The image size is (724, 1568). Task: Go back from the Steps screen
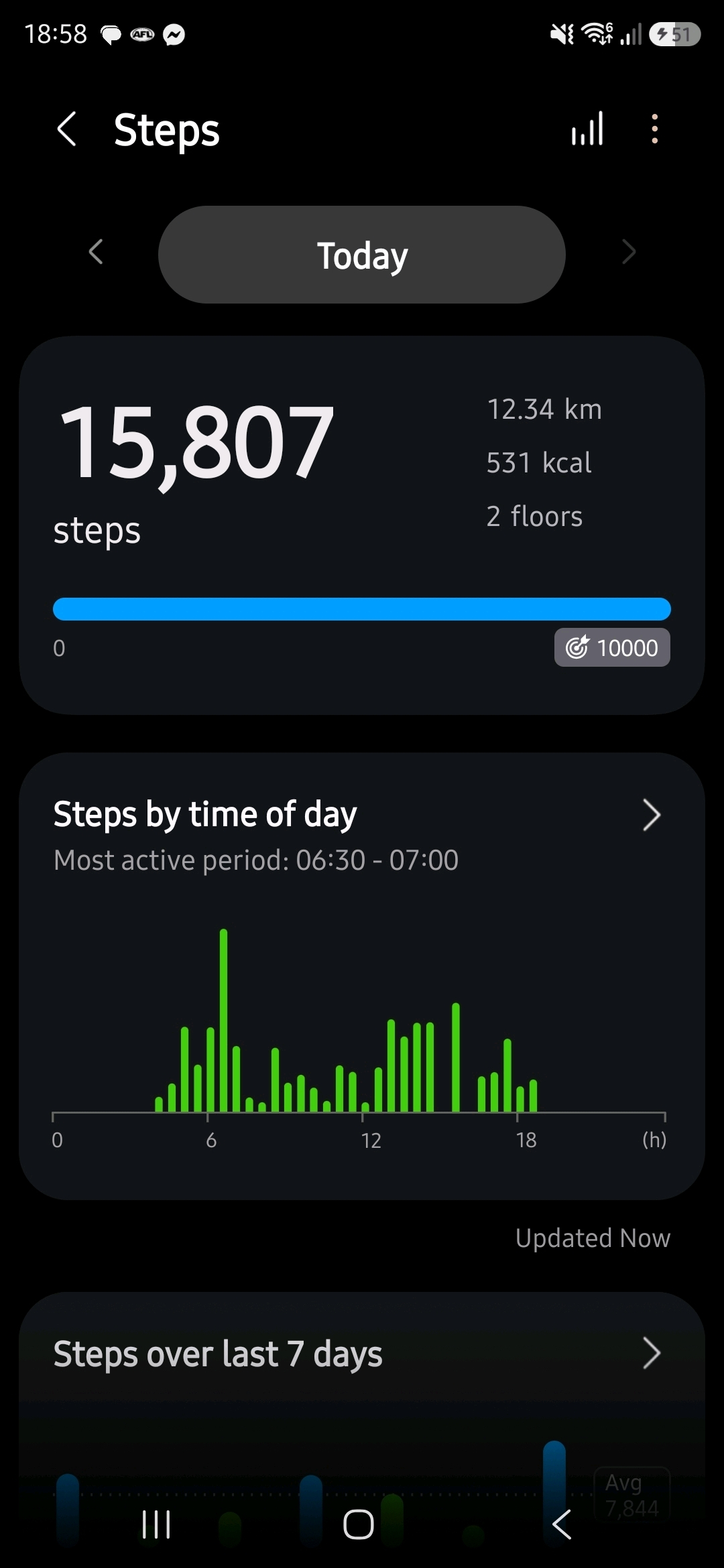point(67,129)
